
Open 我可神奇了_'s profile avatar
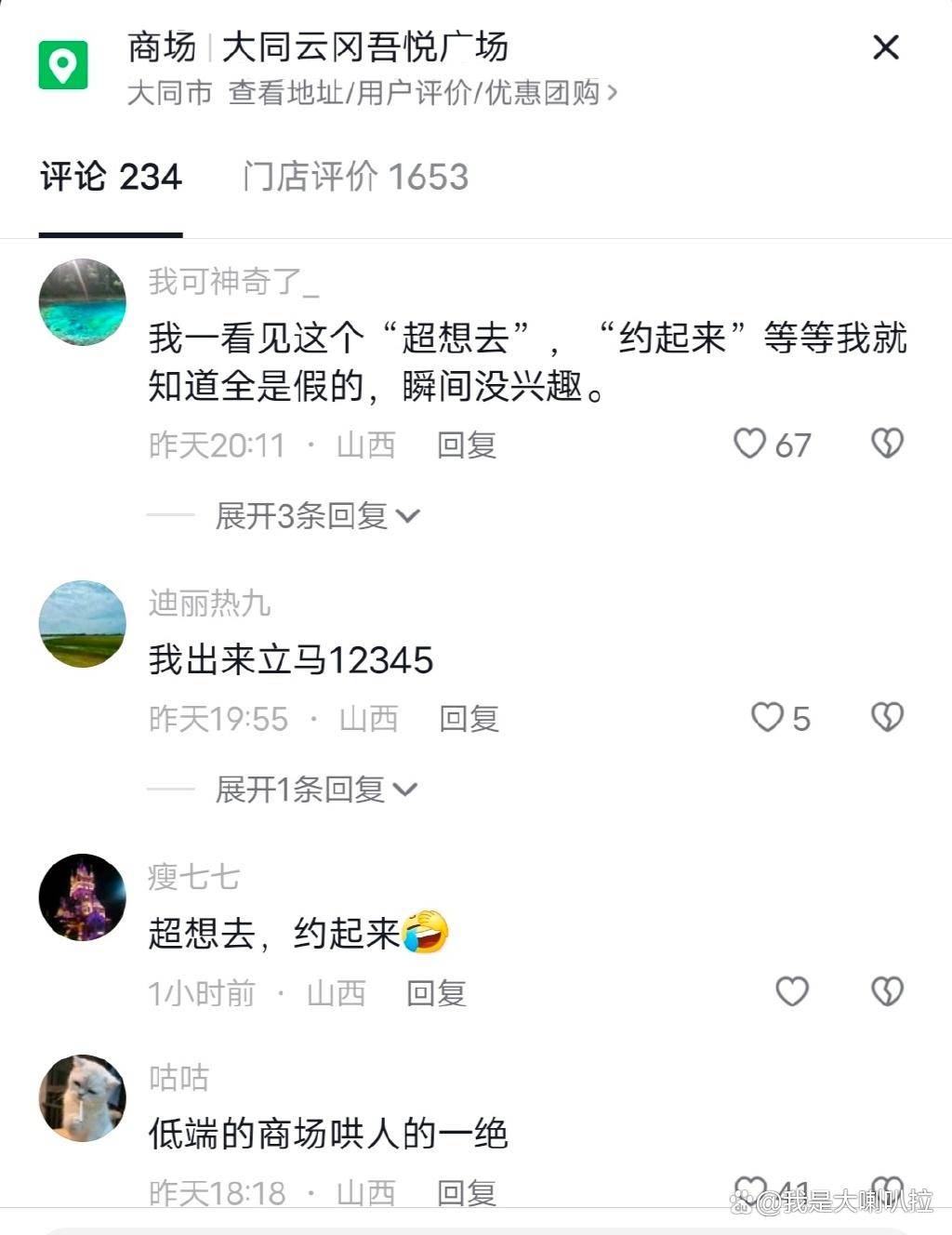83,302
